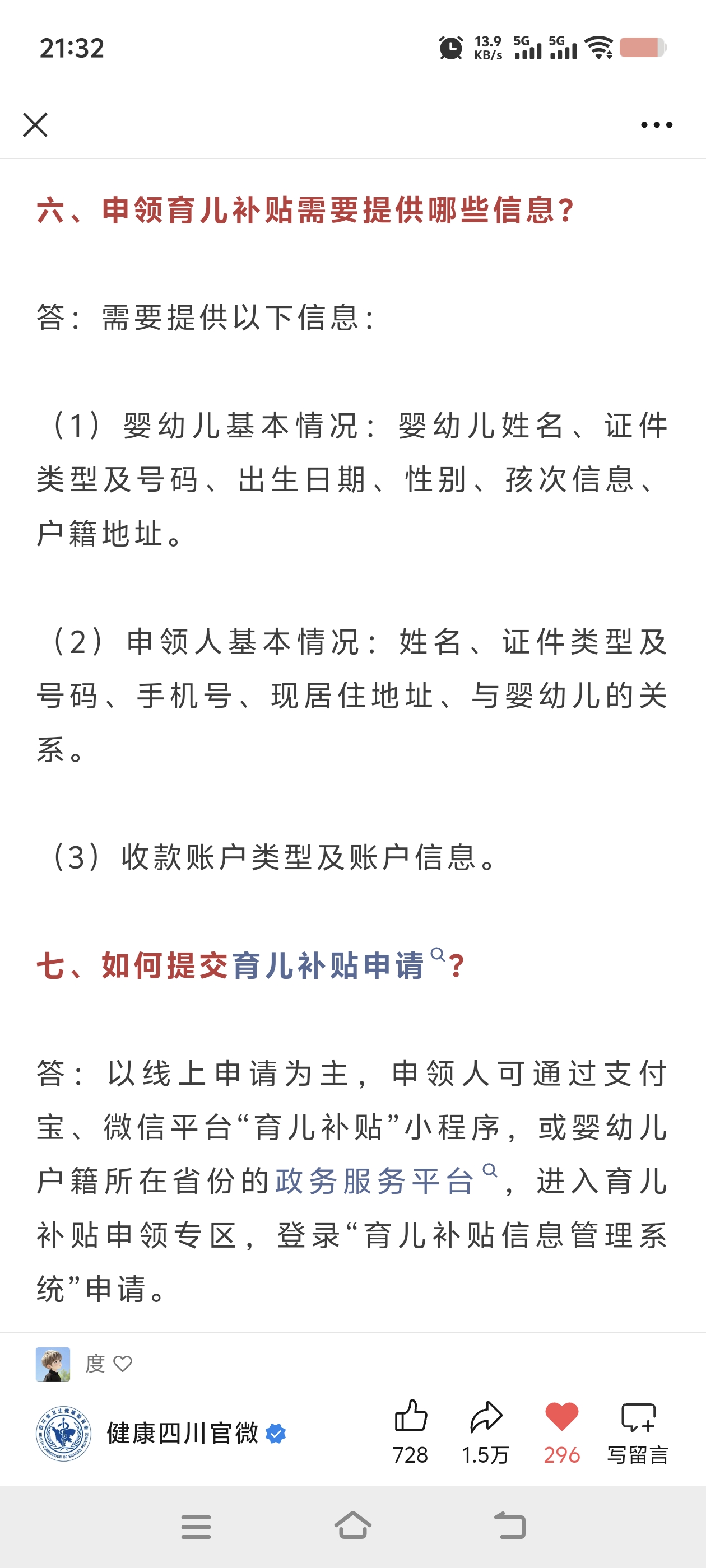Tap the avatar of user 度
This screenshot has width=706, height=1568.
click(x=53, y=1364)
